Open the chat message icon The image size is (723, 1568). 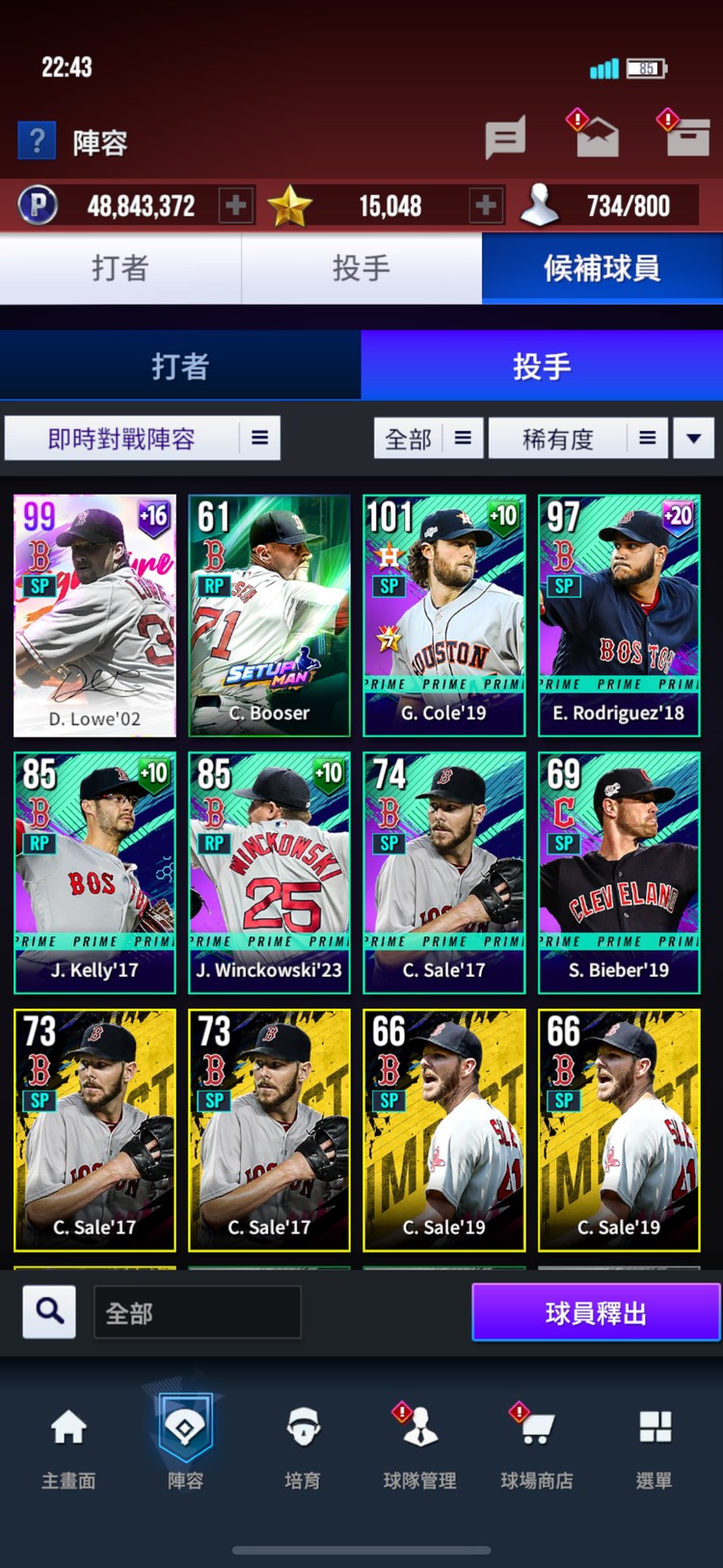(x=504, y=138)
